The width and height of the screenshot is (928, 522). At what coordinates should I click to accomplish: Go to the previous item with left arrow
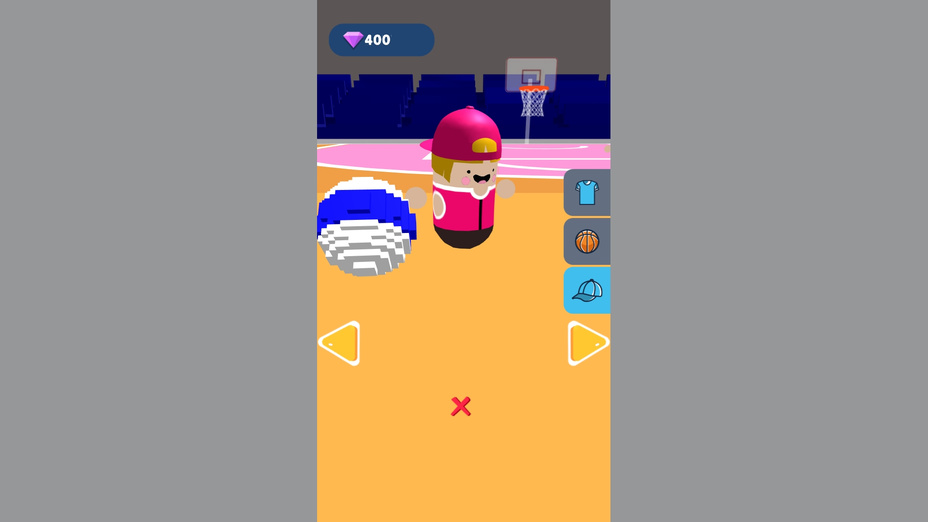click(x=341, y=343)
